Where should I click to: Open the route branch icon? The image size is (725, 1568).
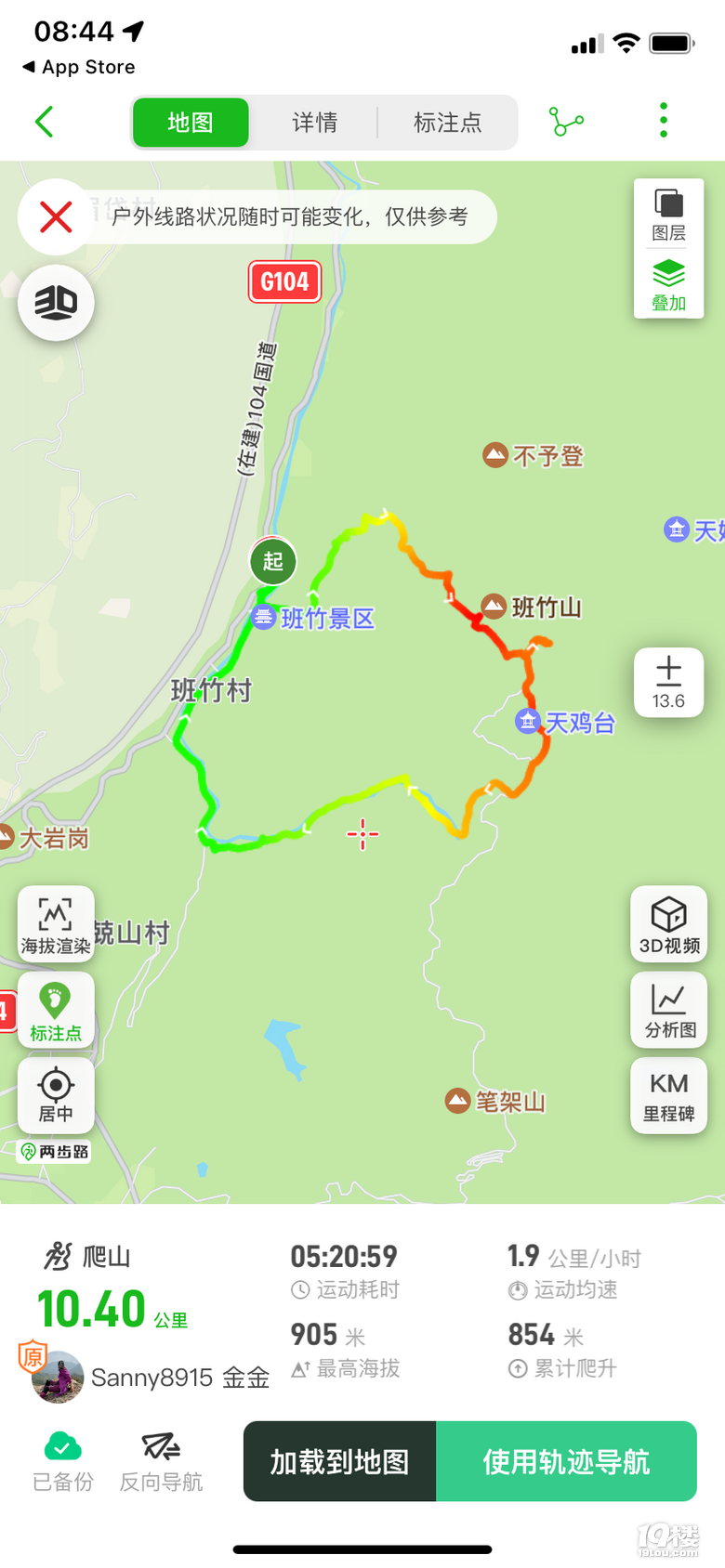[x=567, y=122]
